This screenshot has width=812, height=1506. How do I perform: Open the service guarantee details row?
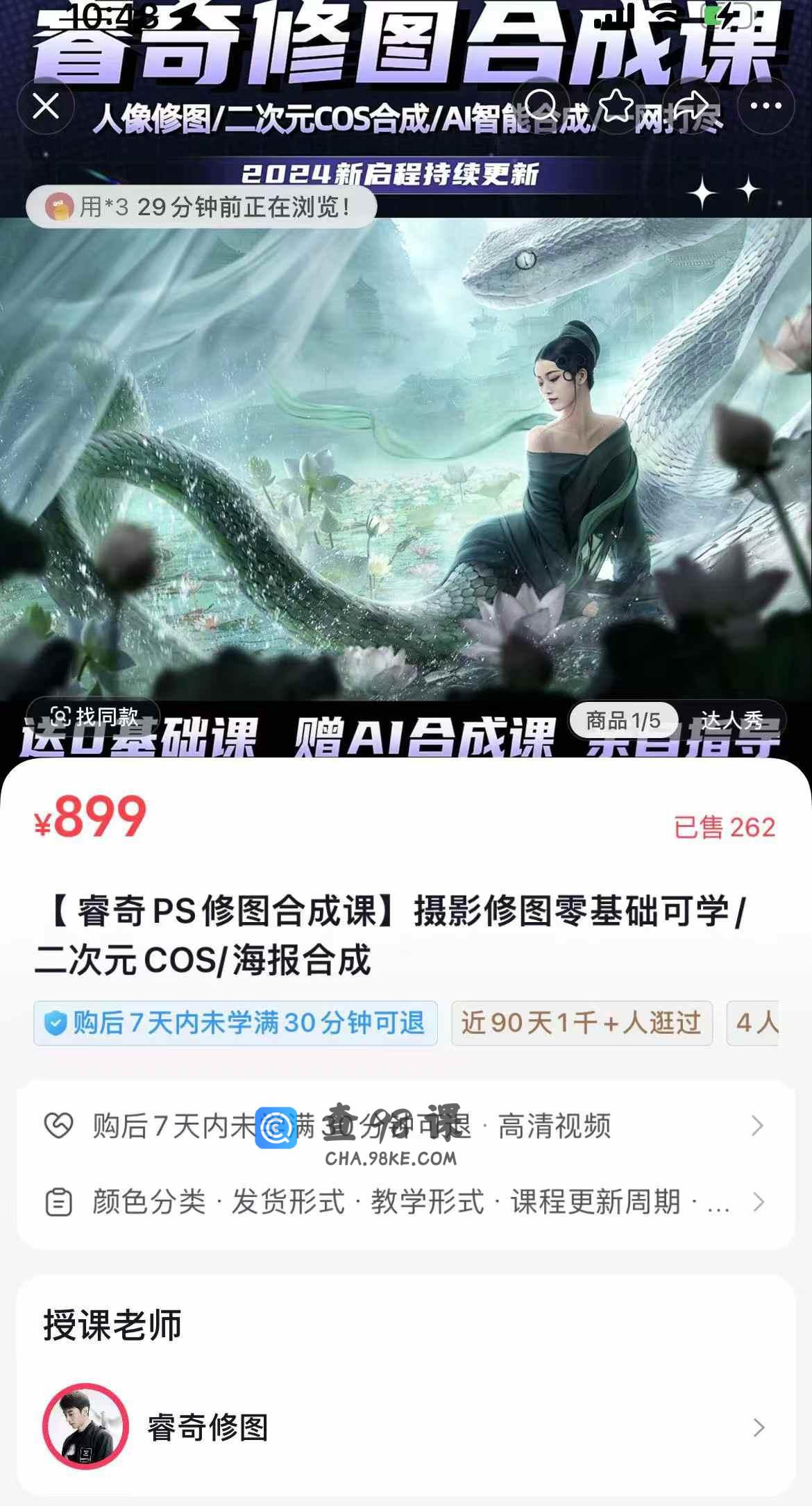coord(405,1126)
